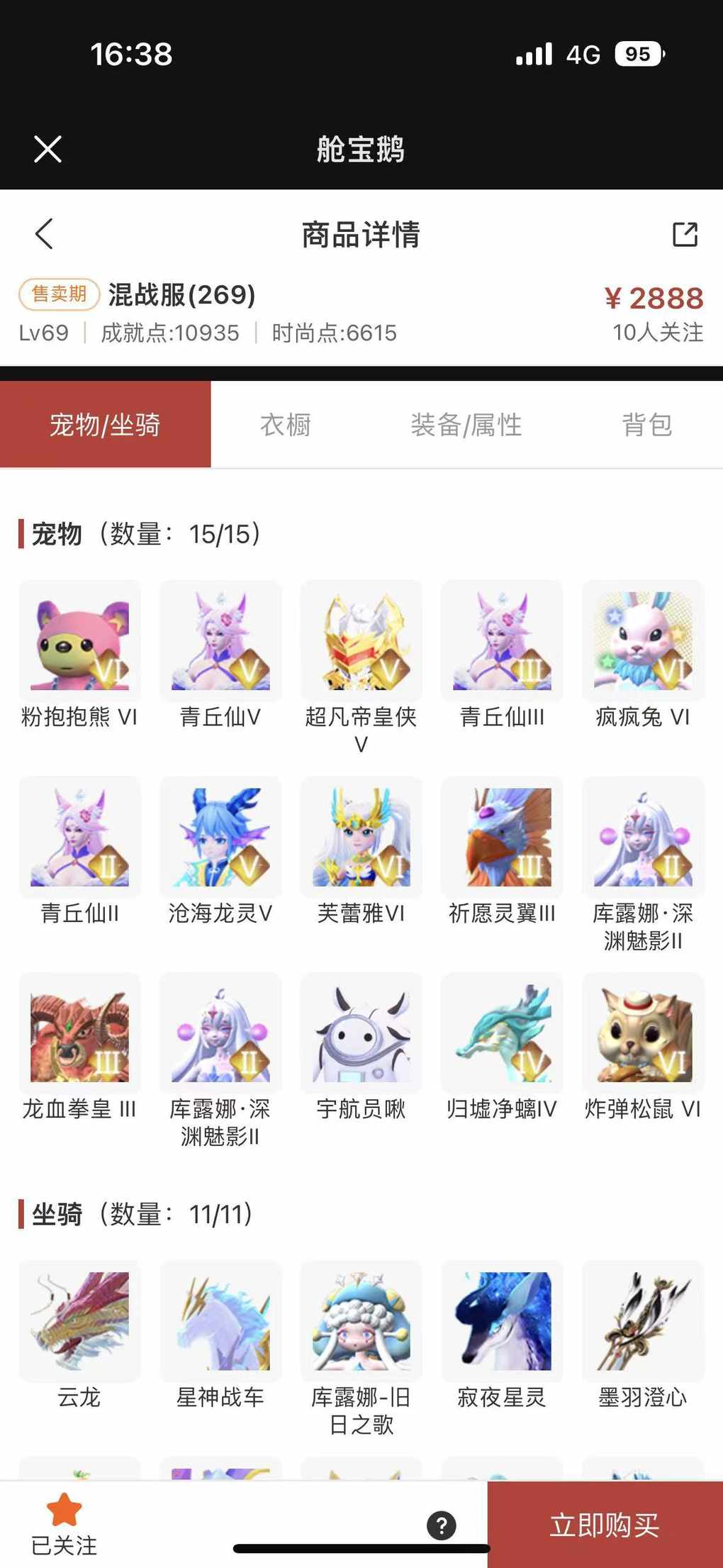Close the 舱宝鹅 mini-program window

(47, 149)
